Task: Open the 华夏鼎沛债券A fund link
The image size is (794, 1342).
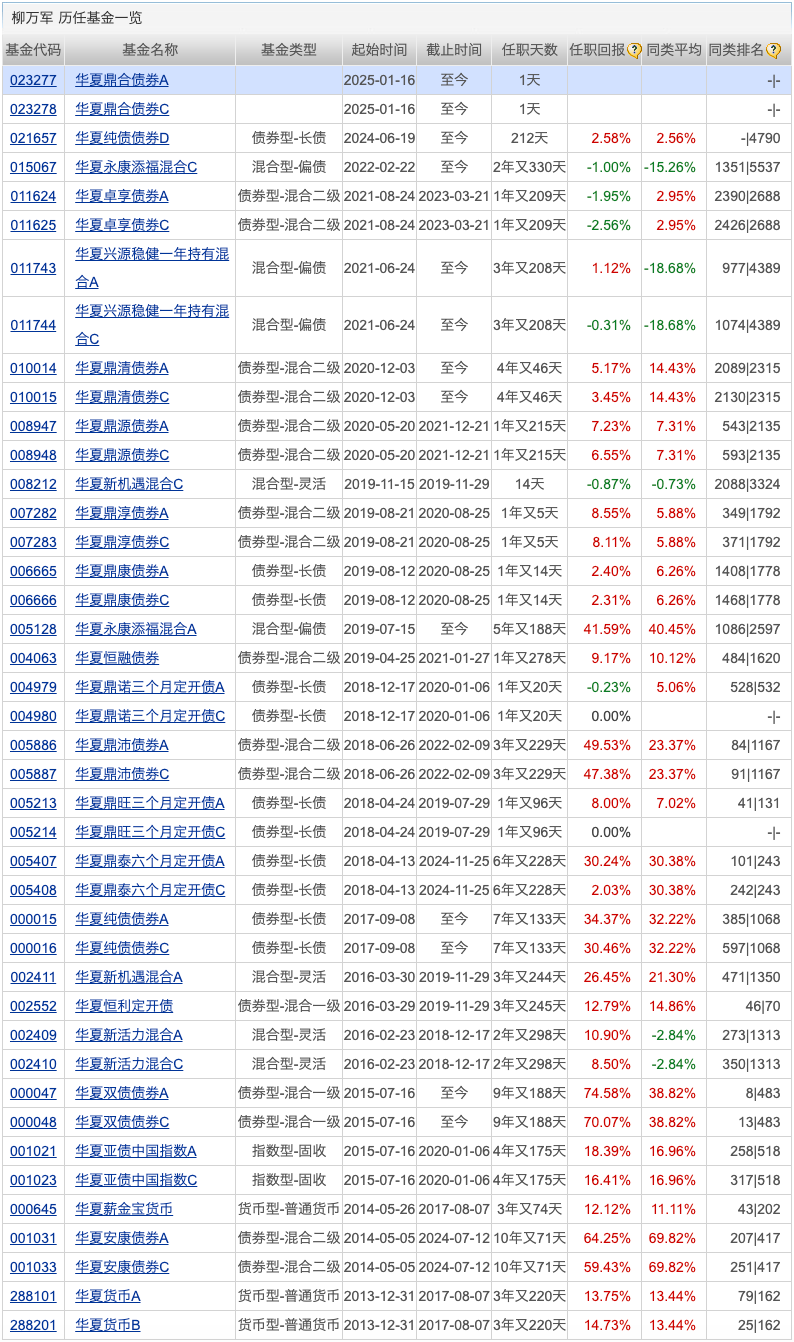Action: pyautogui.click(x=122, y=745)
